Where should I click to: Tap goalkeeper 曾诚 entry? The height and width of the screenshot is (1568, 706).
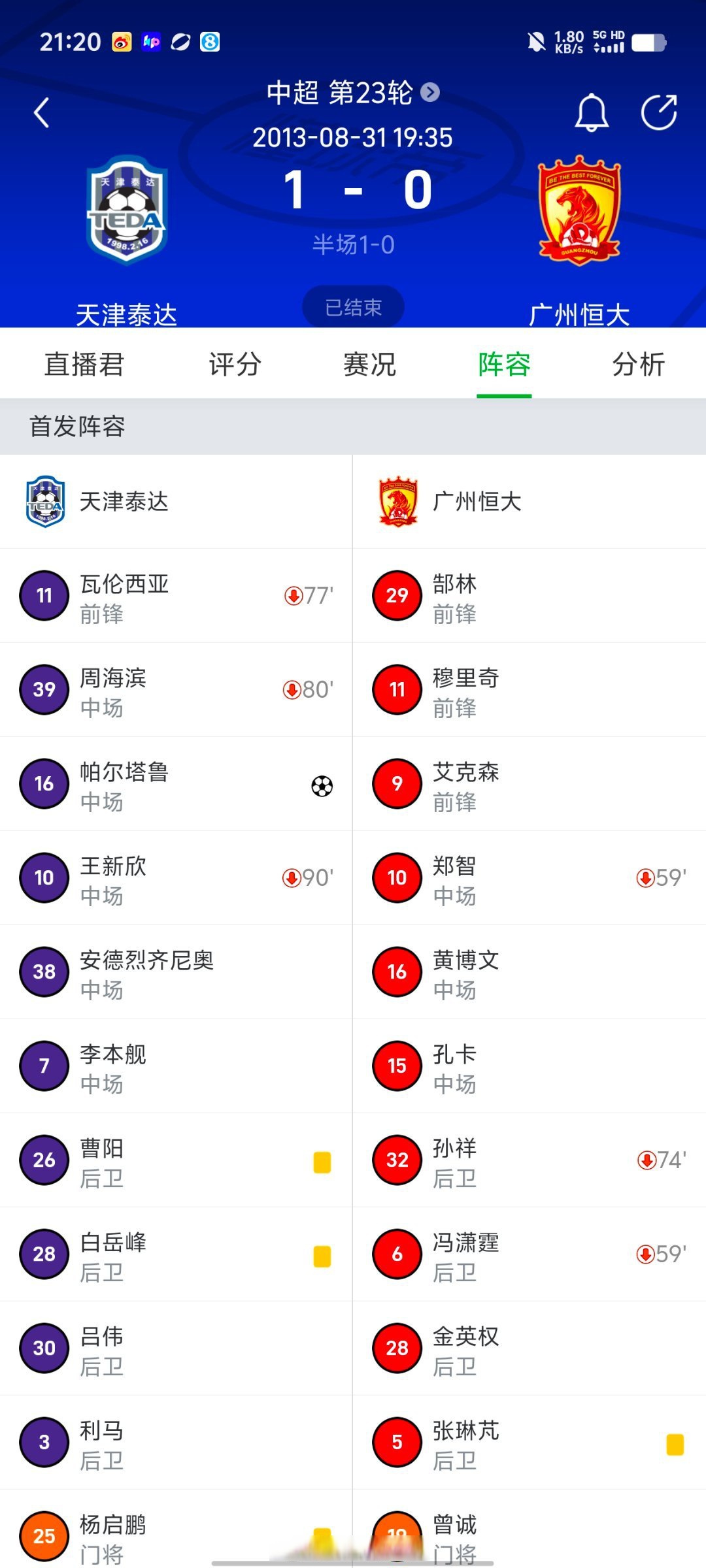click(457, 1534)
